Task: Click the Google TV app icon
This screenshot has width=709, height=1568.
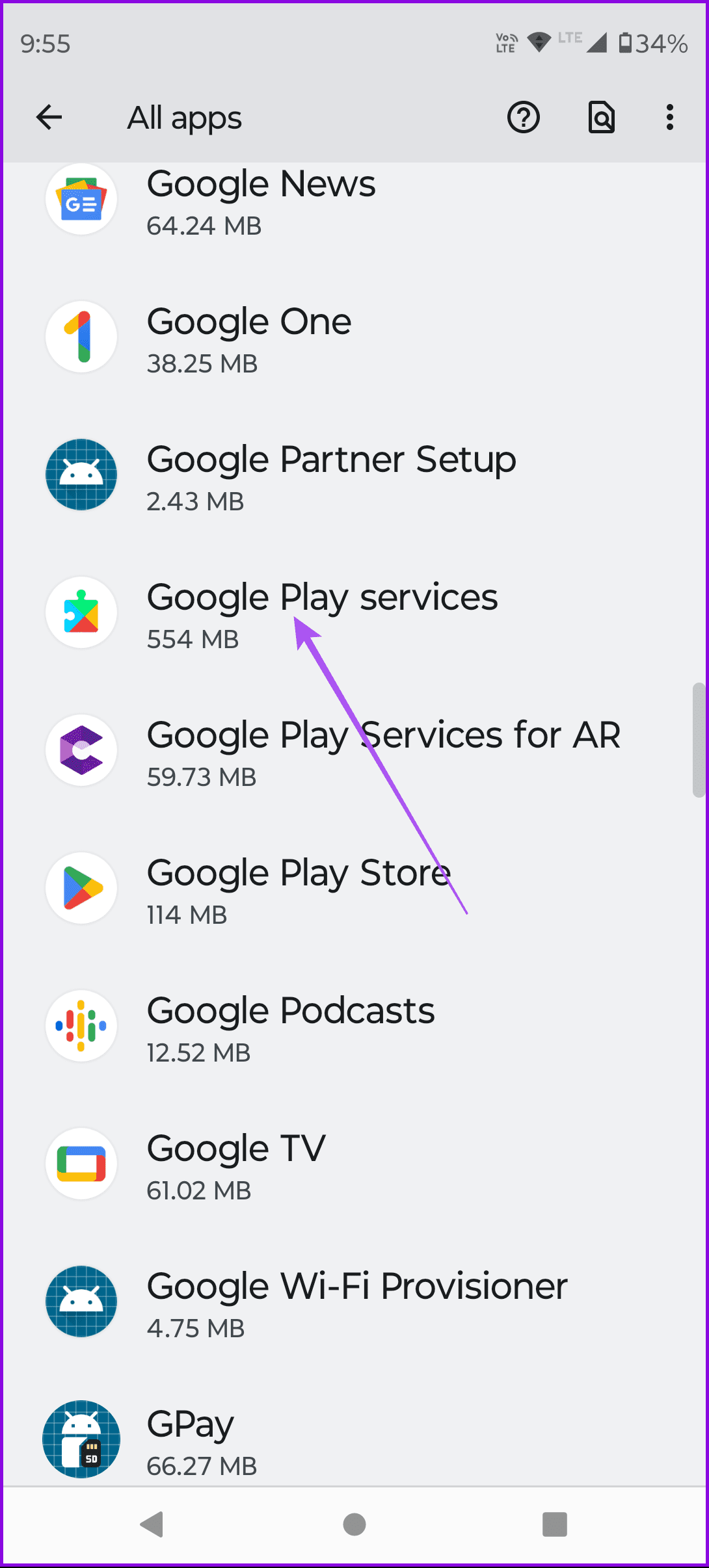Action: pos(81,1164)
